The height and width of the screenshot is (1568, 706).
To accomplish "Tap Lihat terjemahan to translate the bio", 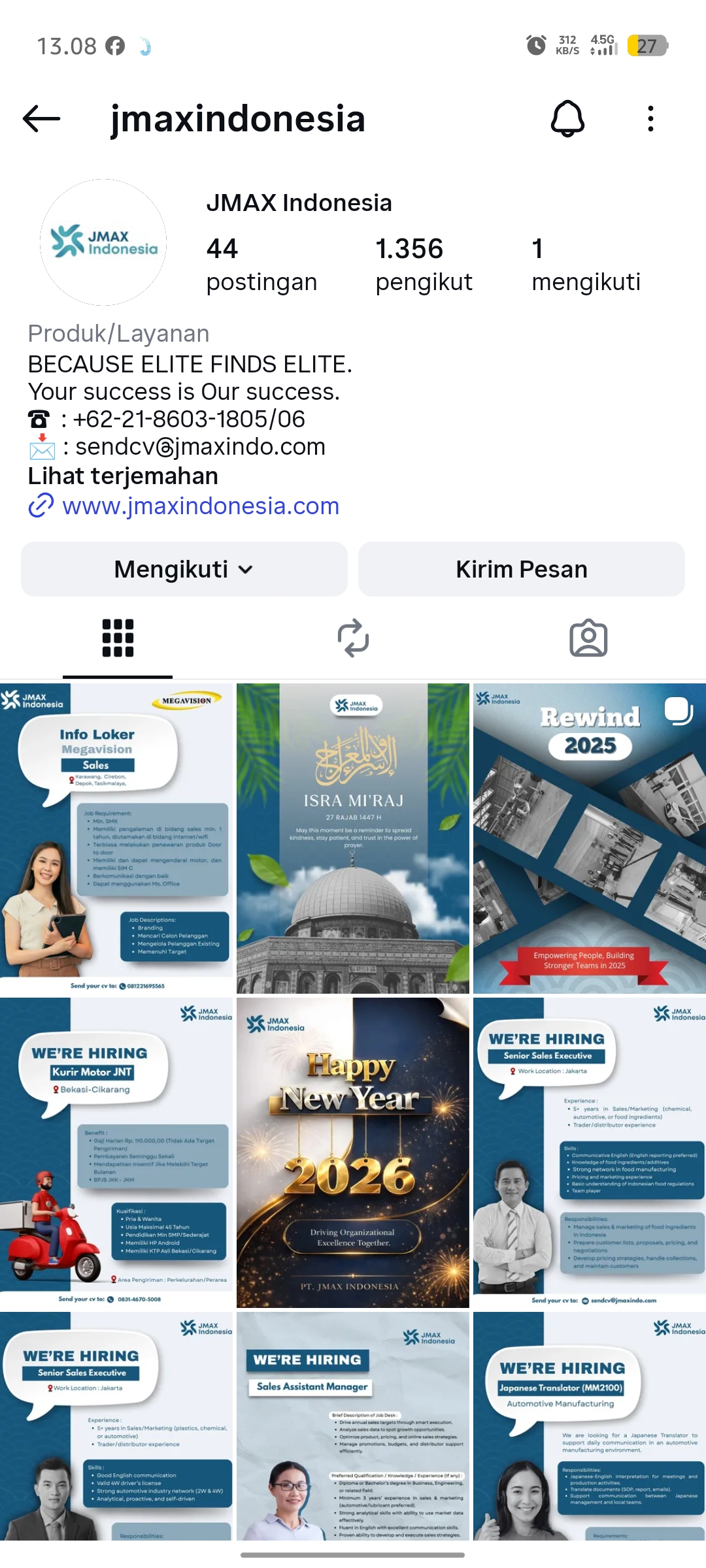I will coord(123,476).
